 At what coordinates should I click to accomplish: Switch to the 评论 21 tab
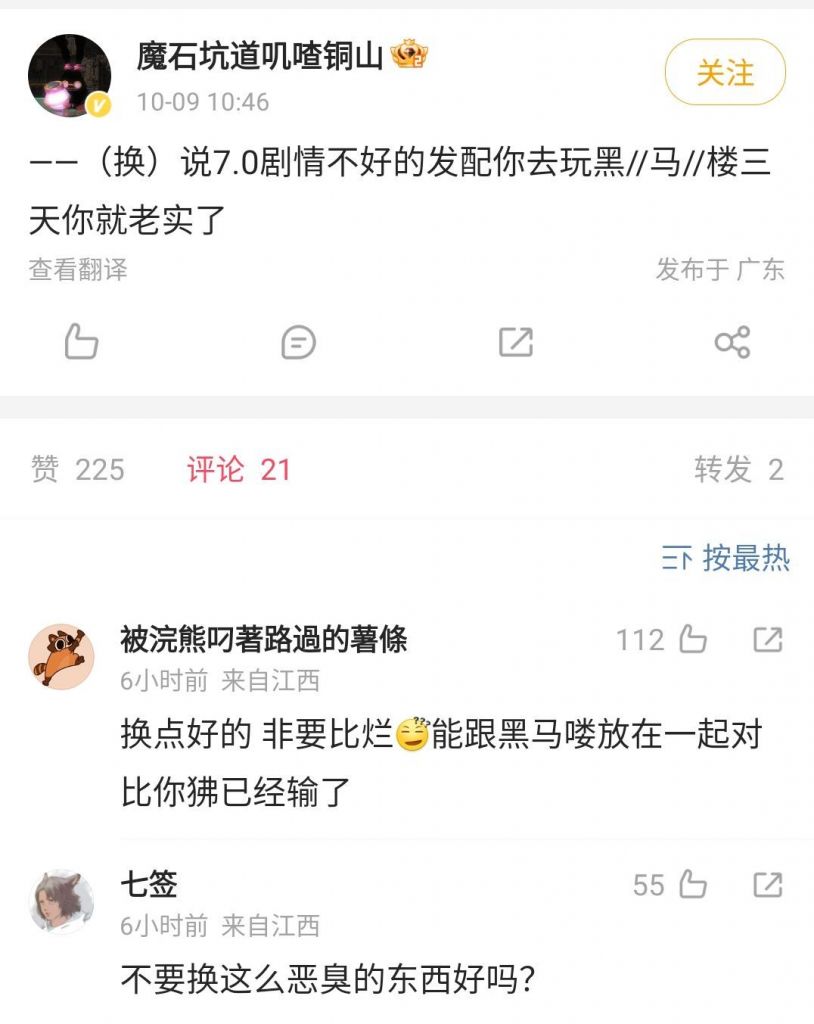(x=238, y=469)
